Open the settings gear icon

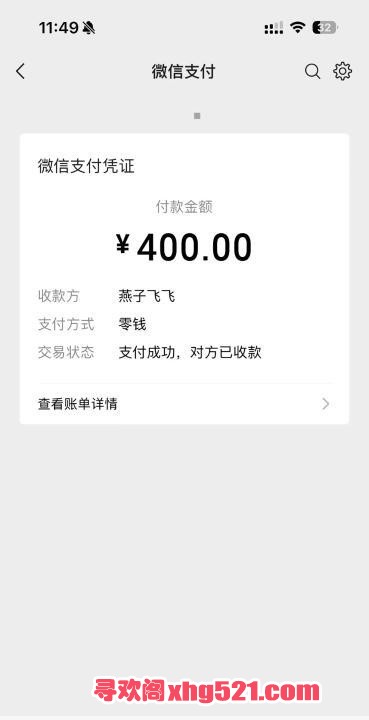342,72
